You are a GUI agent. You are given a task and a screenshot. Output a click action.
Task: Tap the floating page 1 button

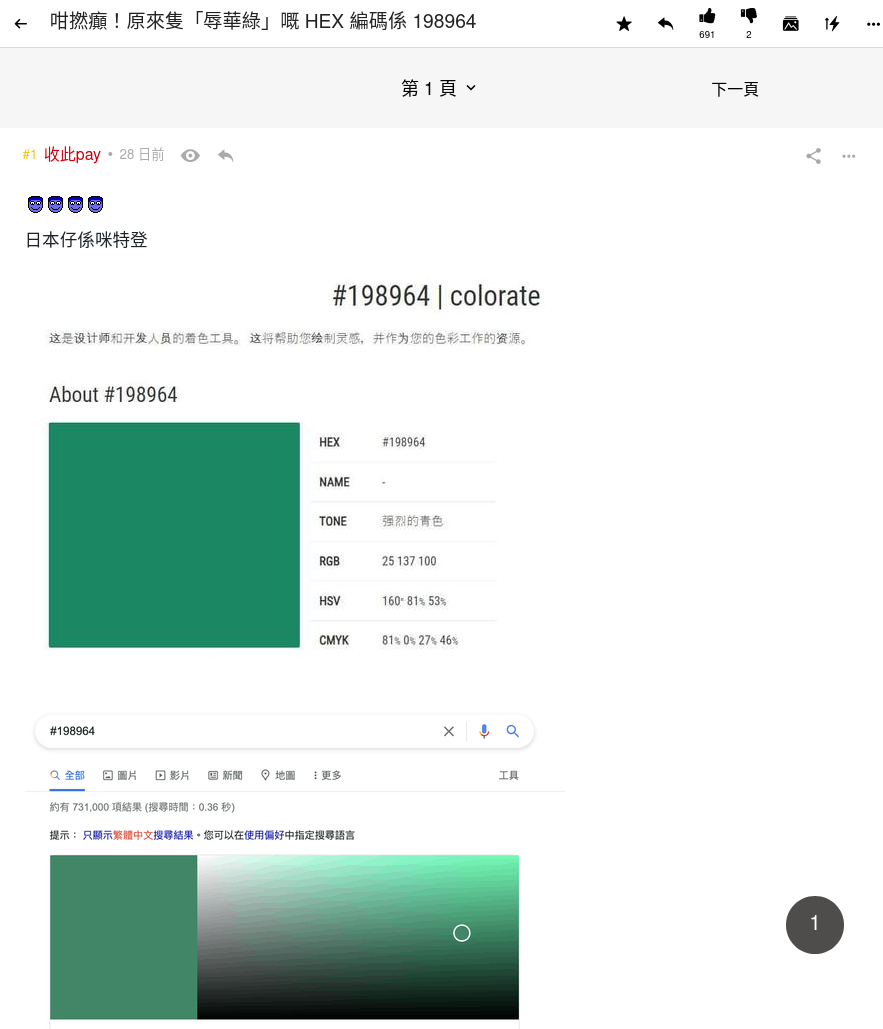(x=814, y=925)
